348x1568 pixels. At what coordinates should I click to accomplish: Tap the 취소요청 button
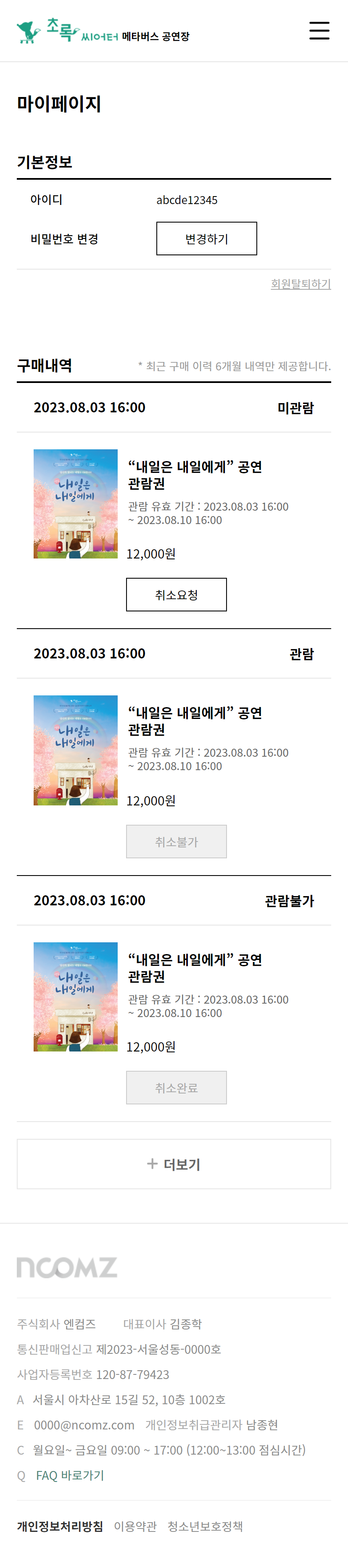pyautogui.click(x=176, y=595)
